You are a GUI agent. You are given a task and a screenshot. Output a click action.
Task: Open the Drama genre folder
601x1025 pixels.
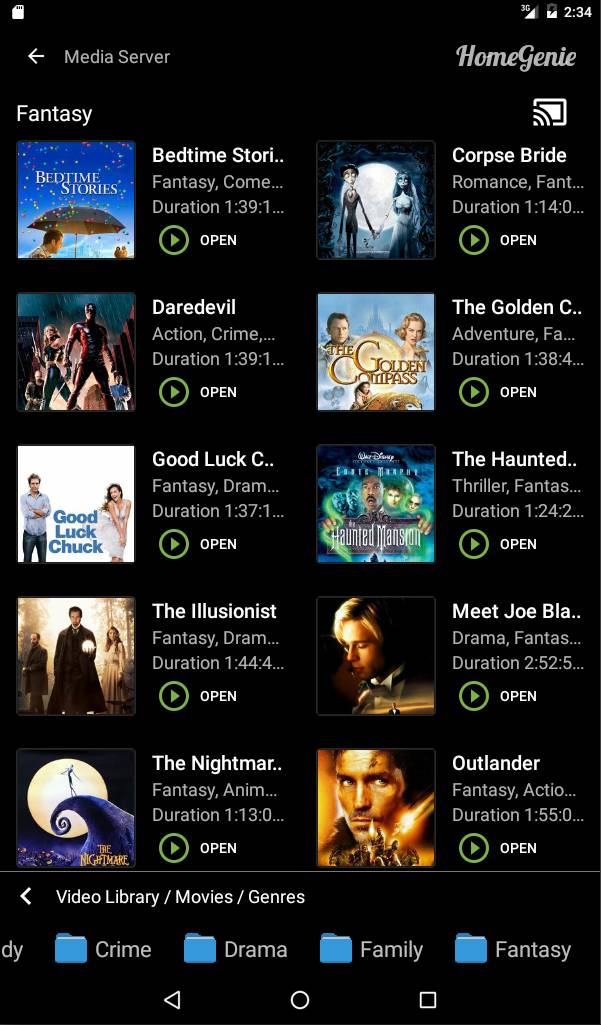[235, 949]
